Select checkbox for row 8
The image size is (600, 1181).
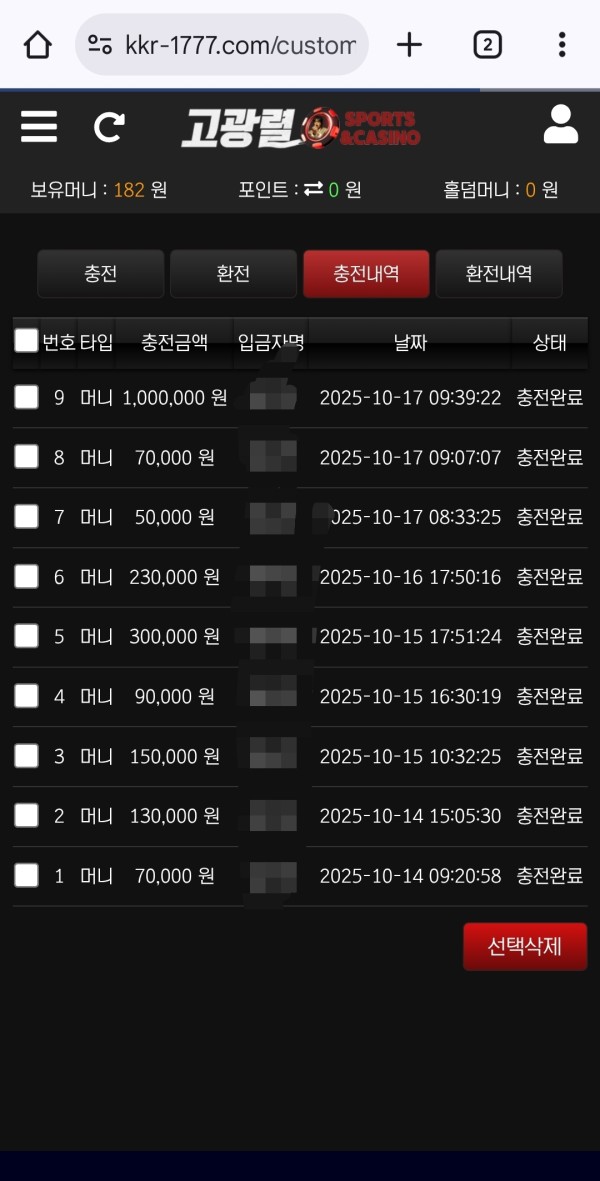pyautogui.click(x=26, y=457)
